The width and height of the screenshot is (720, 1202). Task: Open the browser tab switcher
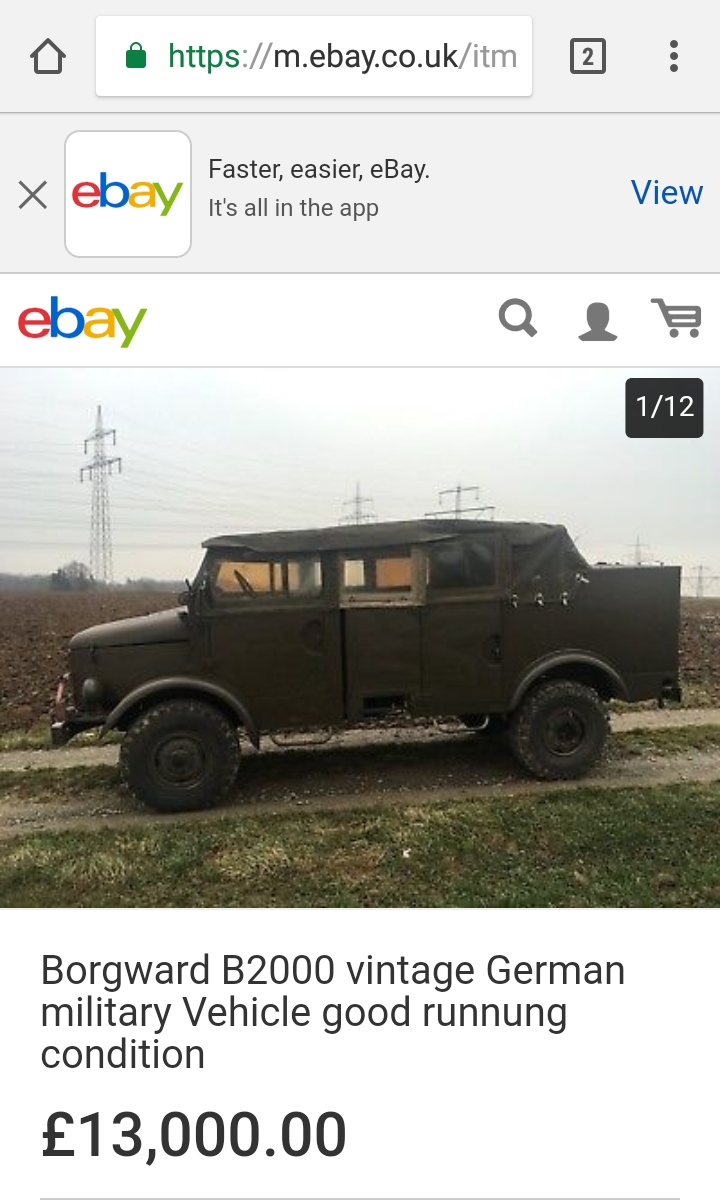tap(587, 57)
